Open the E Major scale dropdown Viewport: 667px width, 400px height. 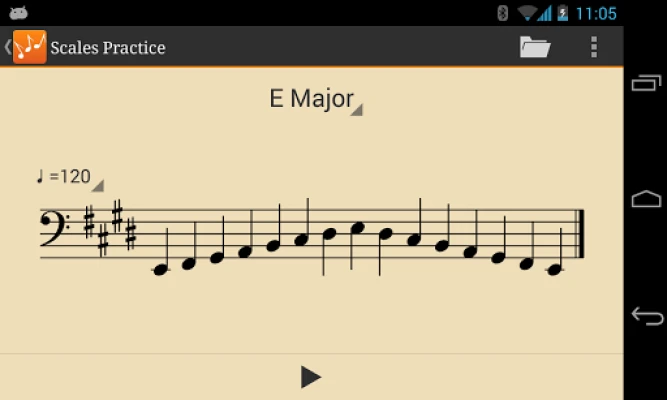[x=313, y=99]
